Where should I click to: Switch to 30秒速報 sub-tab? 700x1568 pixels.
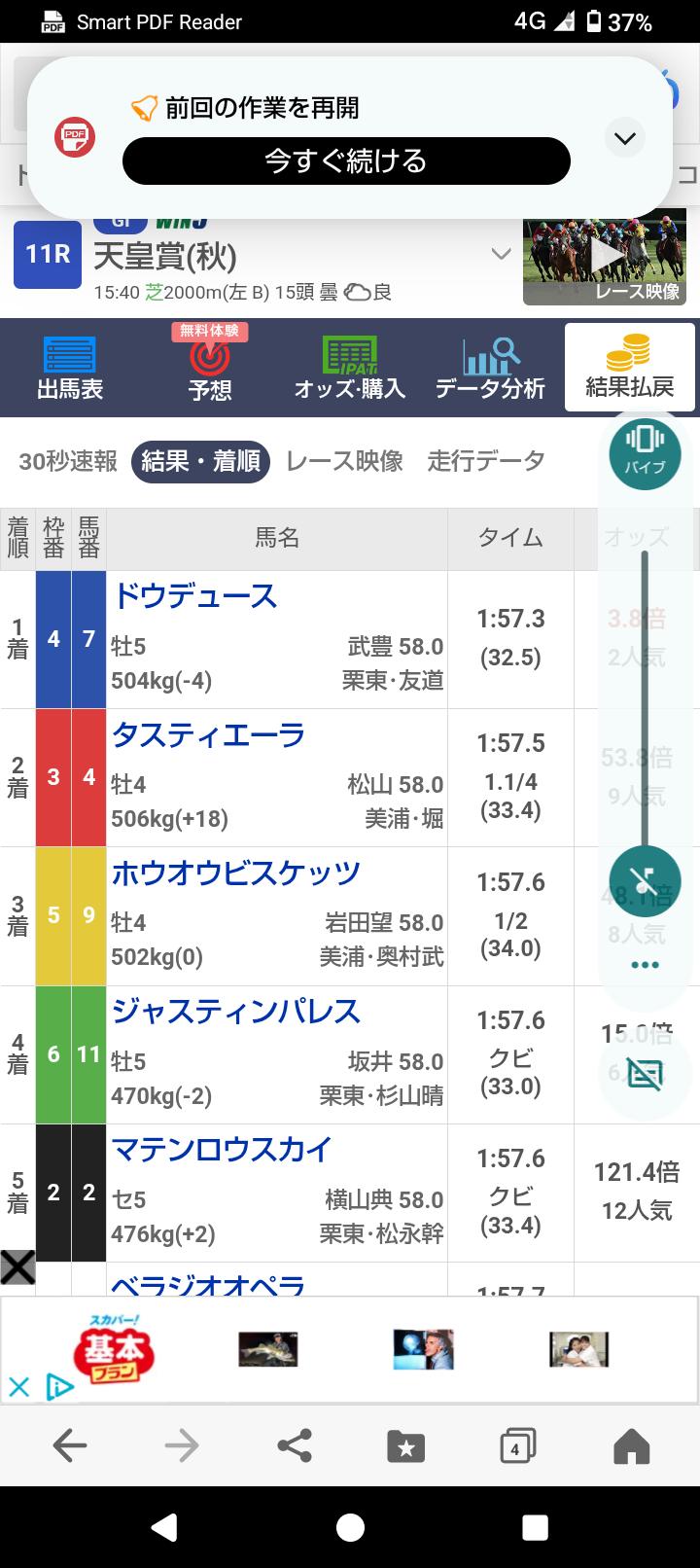[x=68, y=461]
